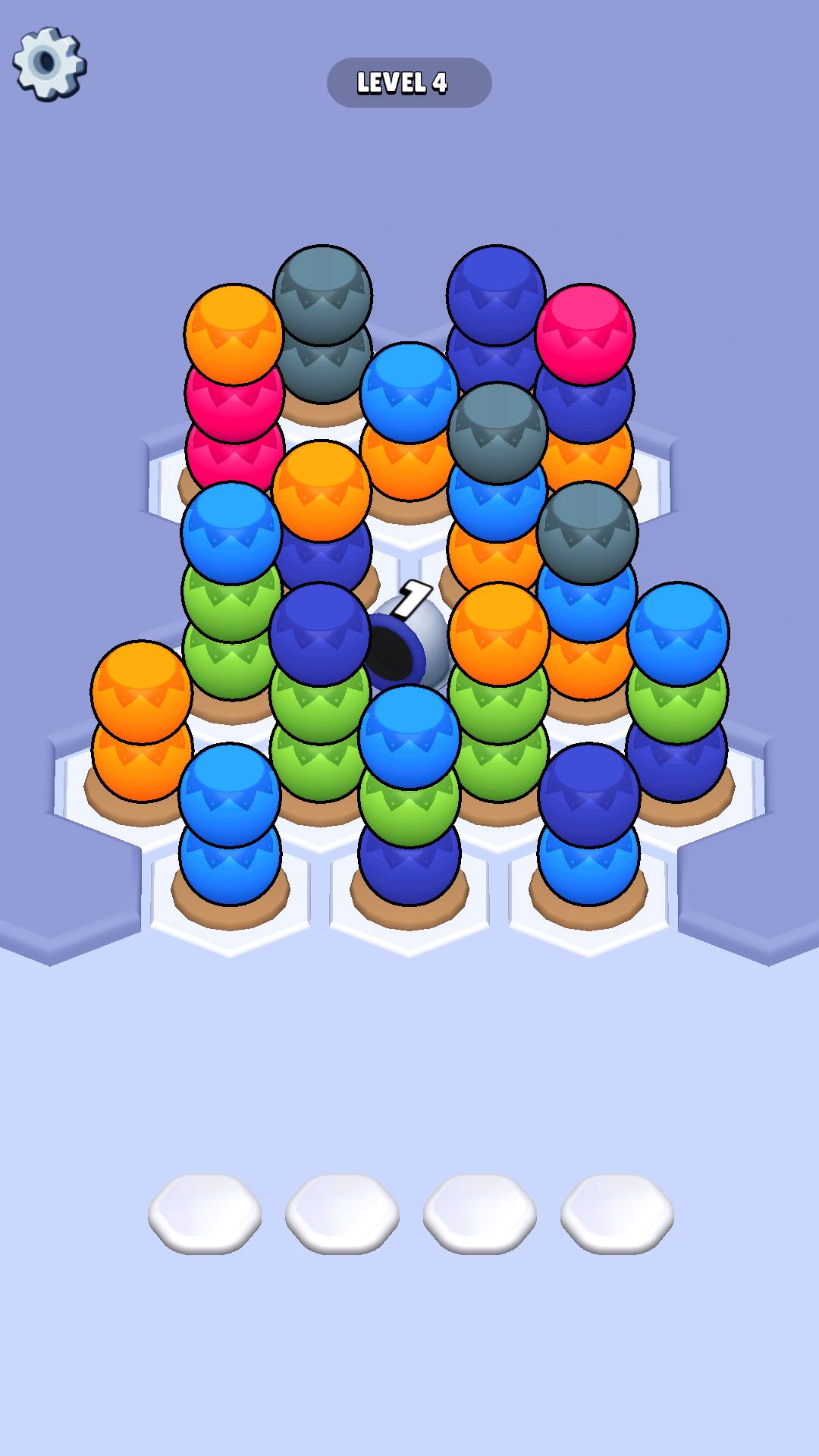The height and width of the screenshot is (1456, 819).
Task: Pick the pink ball on the dark-blue and orange stack
Action: tap(585, 332)
